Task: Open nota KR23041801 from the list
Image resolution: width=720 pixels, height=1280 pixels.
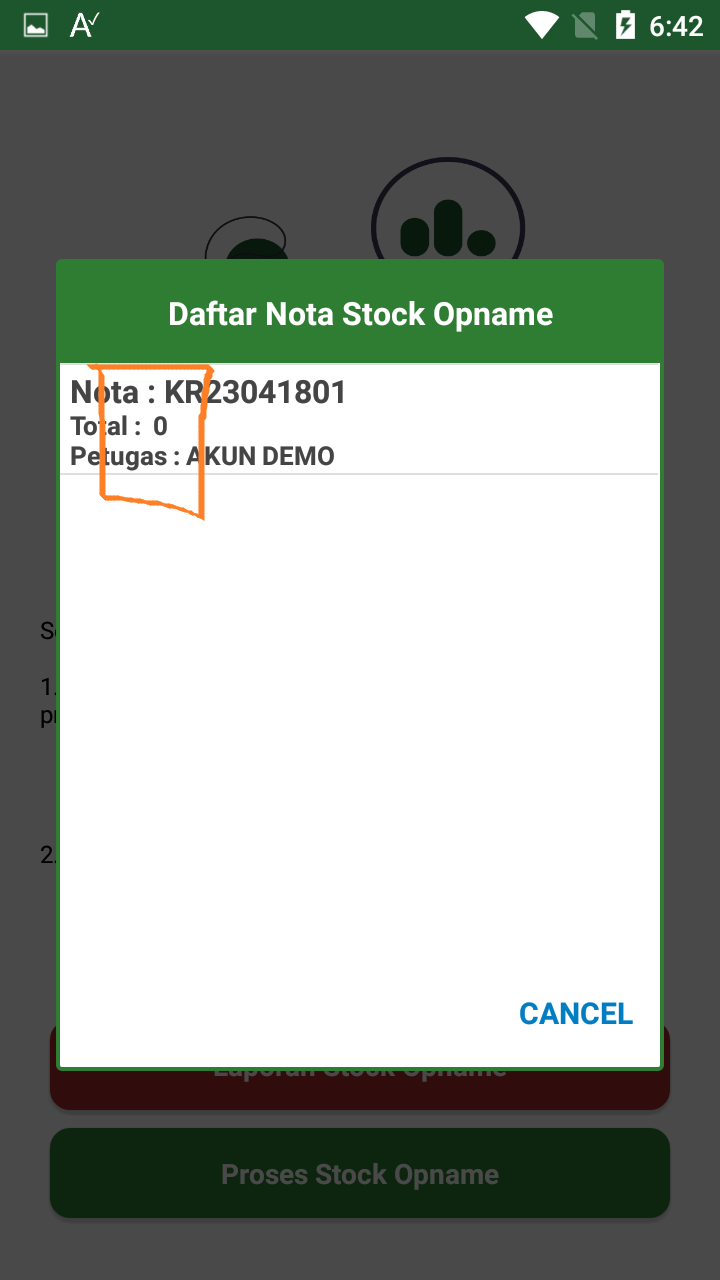Action: click(x=360, y=420)
